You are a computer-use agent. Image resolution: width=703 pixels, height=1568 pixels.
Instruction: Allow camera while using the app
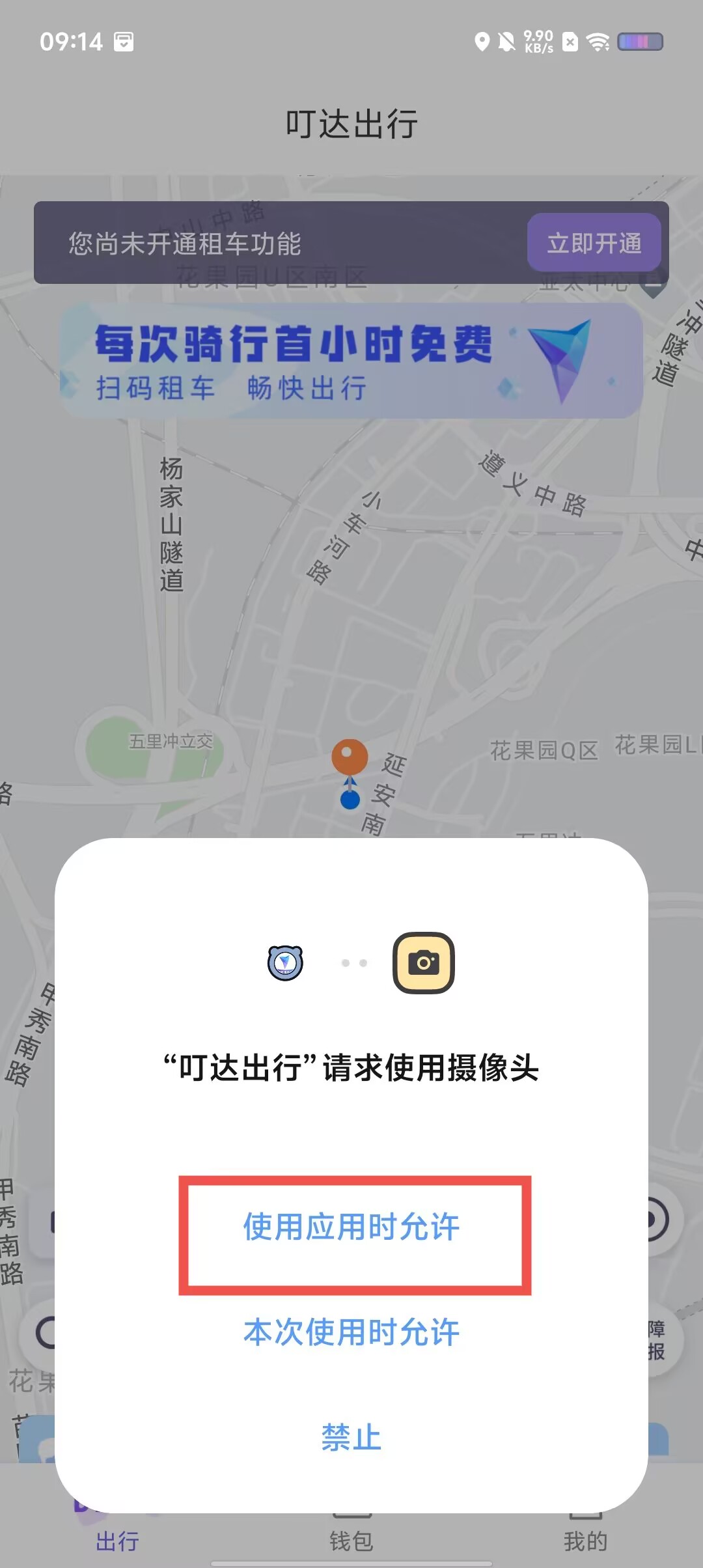coord(351,1227)
